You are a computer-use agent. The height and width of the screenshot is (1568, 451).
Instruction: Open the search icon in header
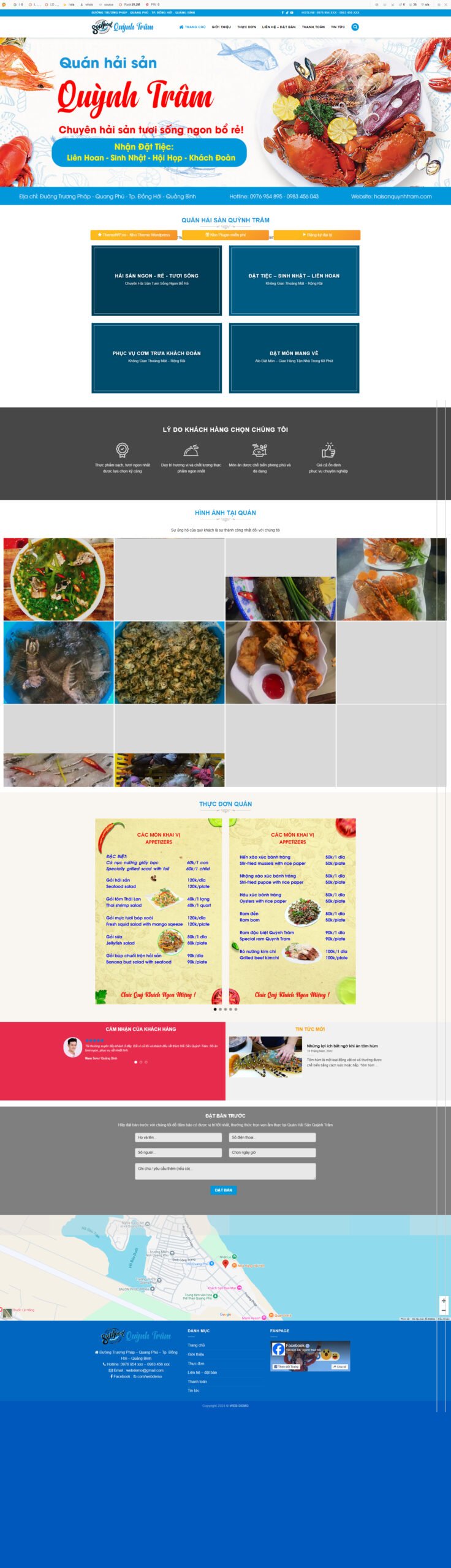pyautogui.click(x=355, y=27)
